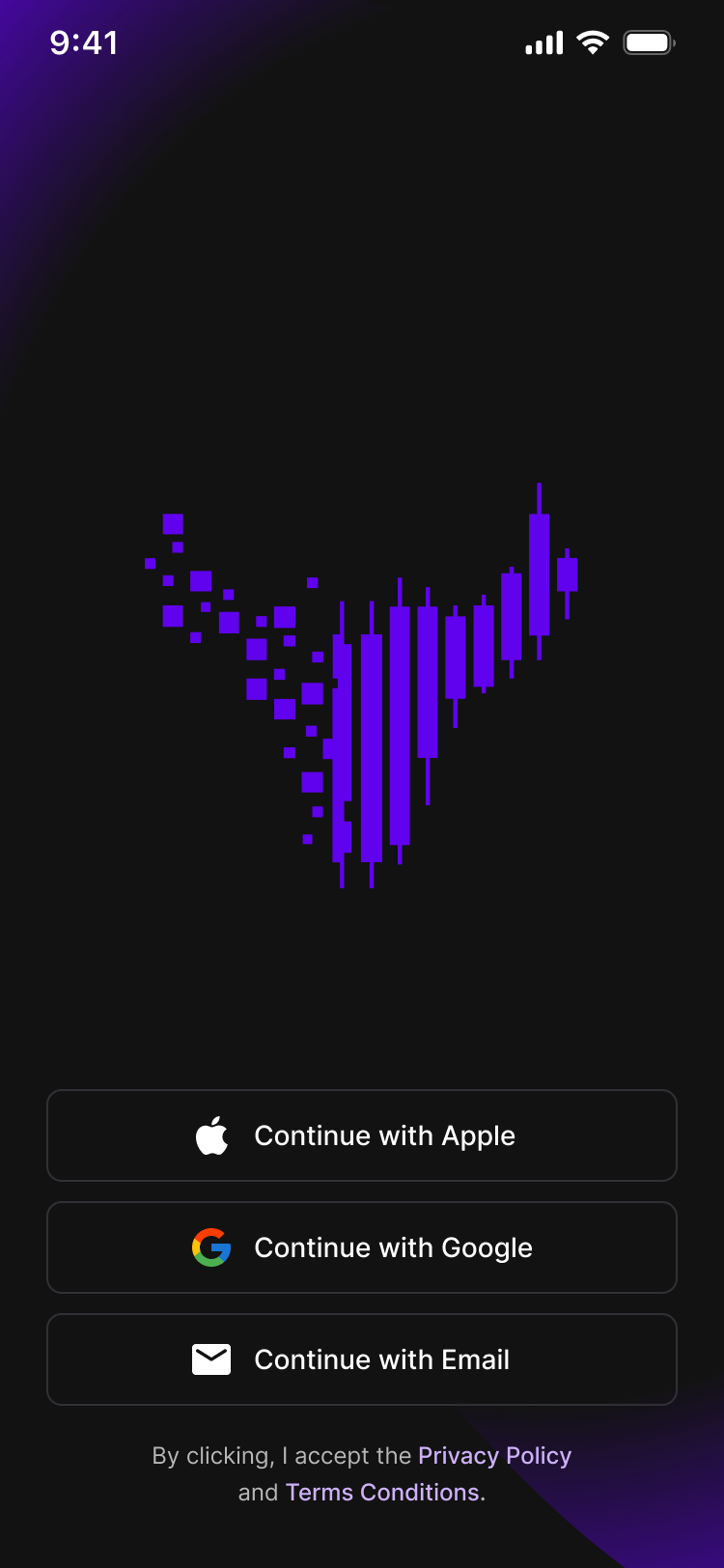Choose Continue with Email
The width and height of the screenshot is (724, 1568).
click(x=362, y=1359)
